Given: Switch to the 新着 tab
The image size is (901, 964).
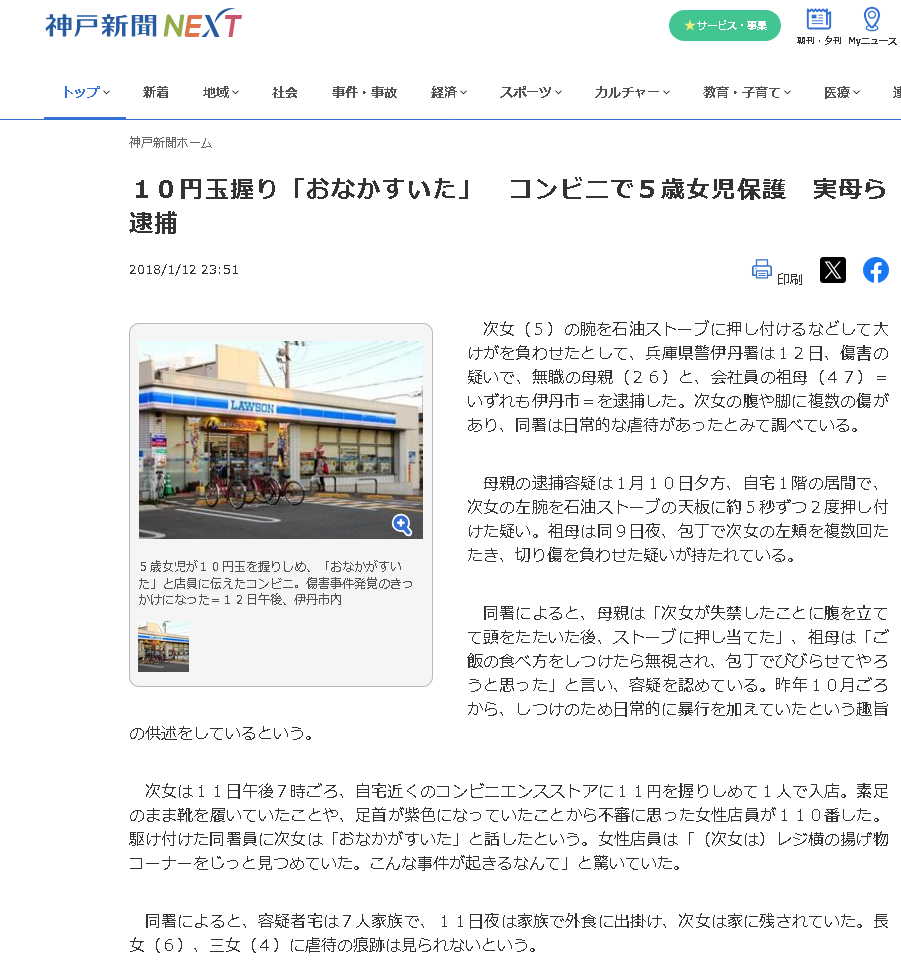Looking at the screenshot, I should [x=155, y=92].
